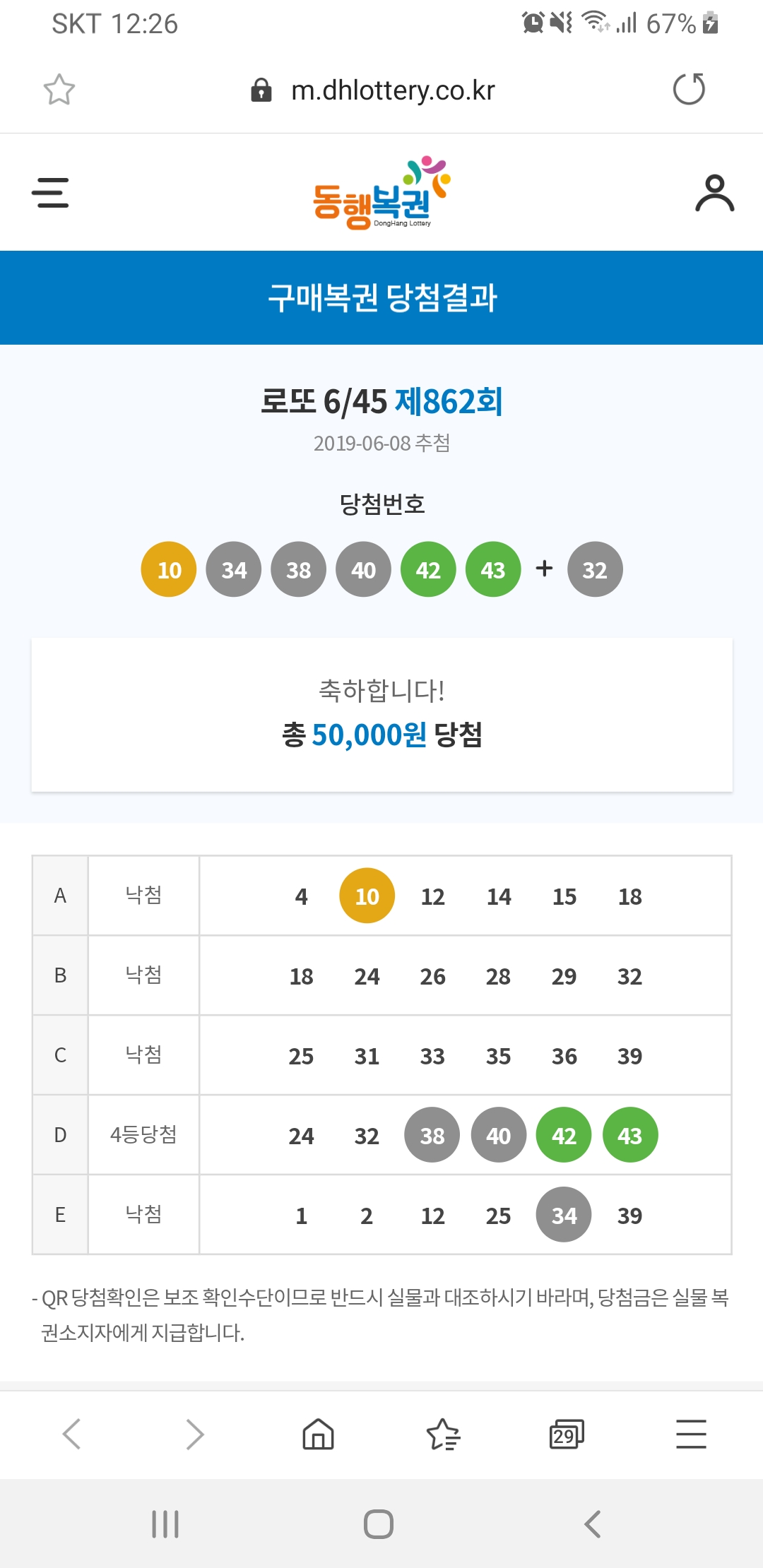Open the 29 open tabs view
Viewport: 763px width, 1568px height.
coord(567,1435)
